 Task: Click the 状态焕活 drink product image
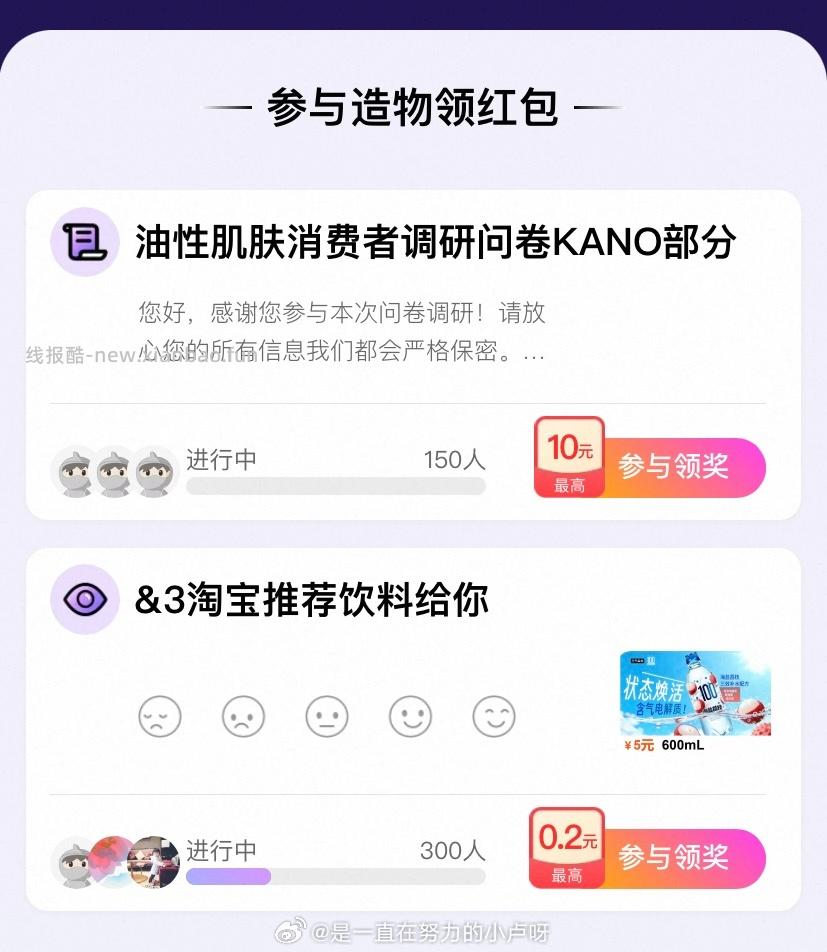[693, 693]
